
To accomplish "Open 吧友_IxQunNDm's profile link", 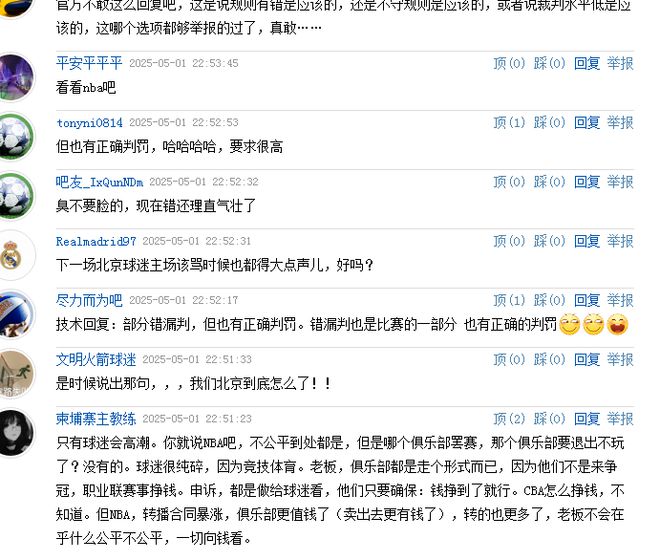I will point(99,182).
